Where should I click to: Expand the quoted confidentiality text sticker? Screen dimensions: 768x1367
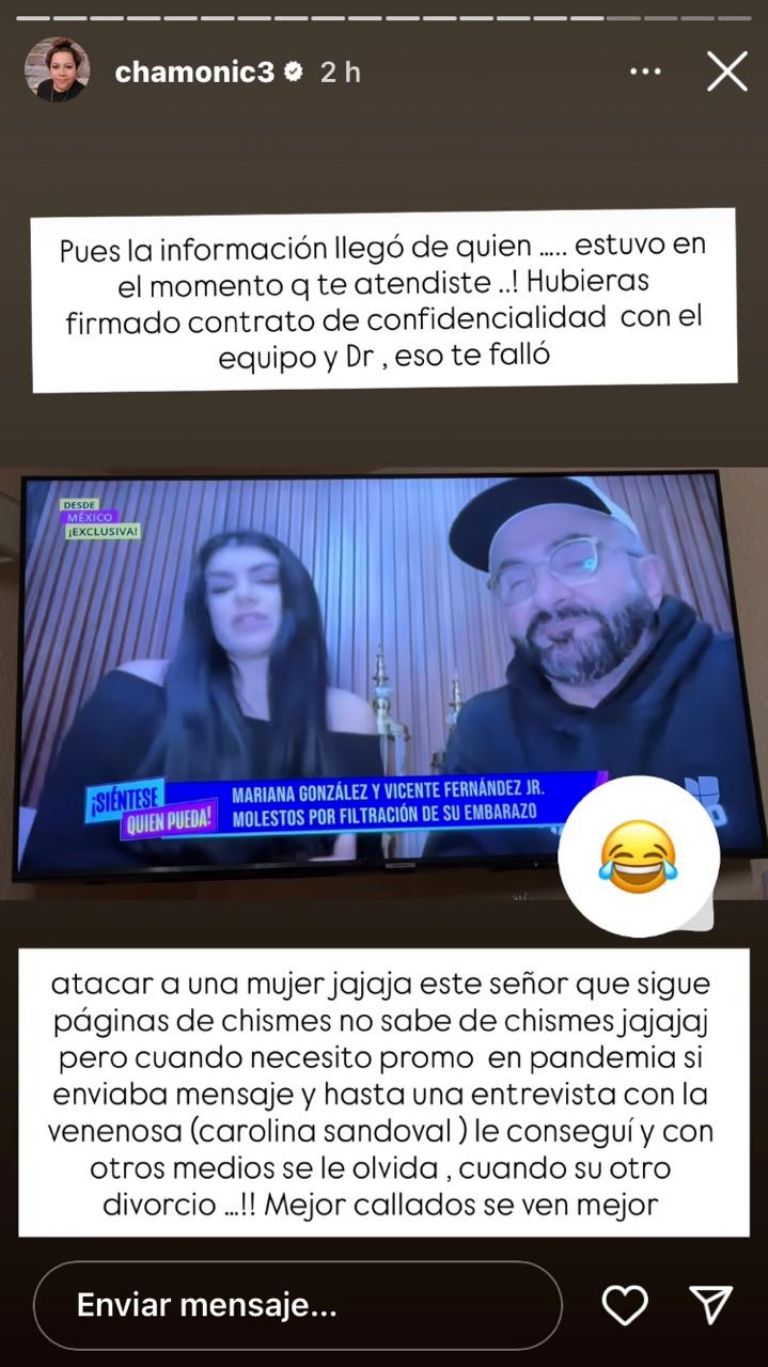point(384,300)
